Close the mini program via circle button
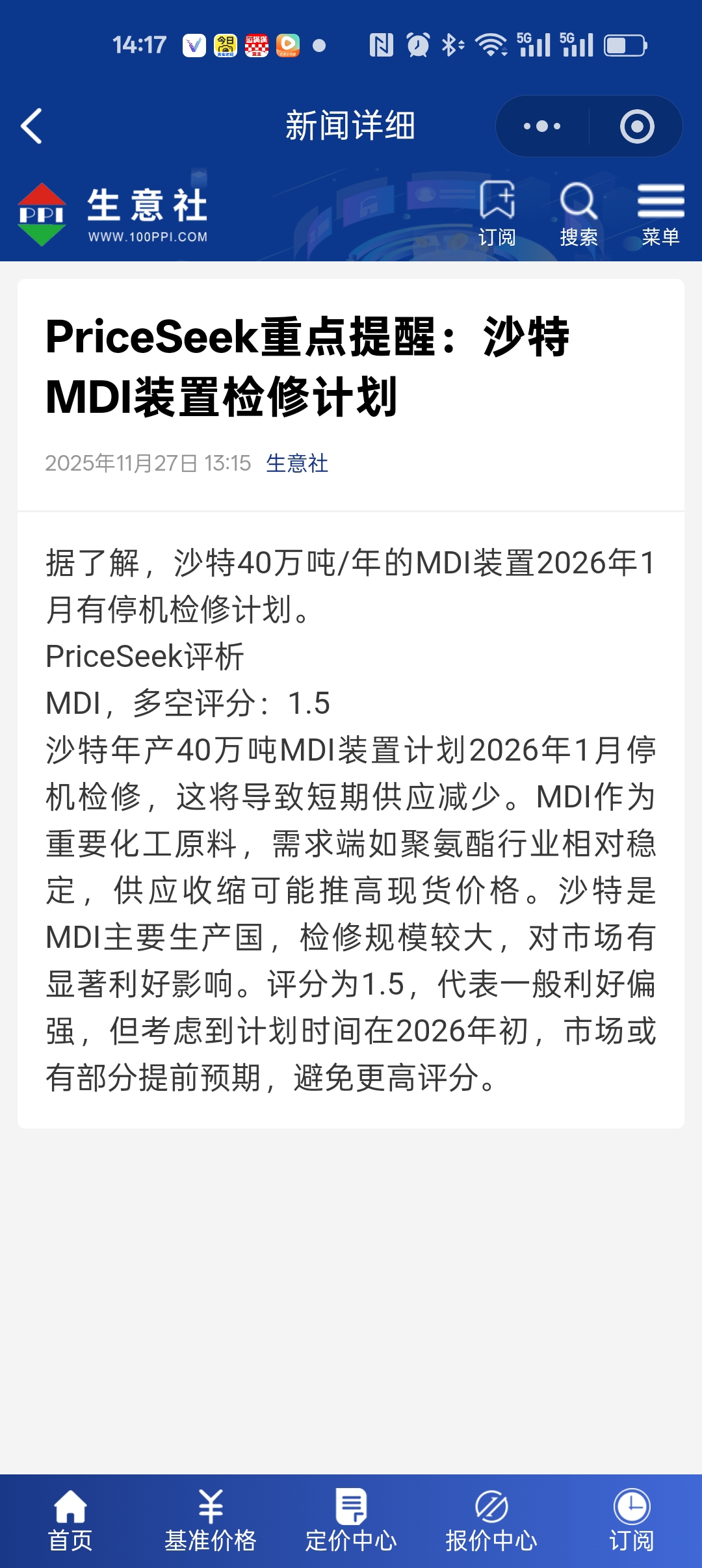The height and width of the screenshot is (1568, 702). pyautogui.click(x=636, y=126)
